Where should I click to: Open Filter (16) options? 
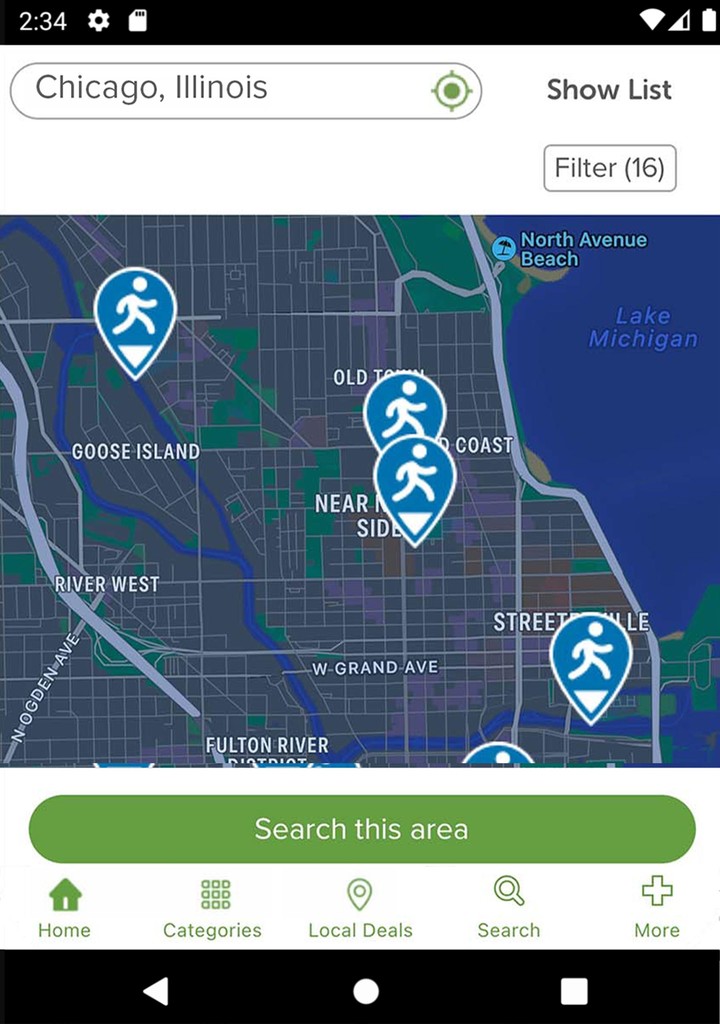tap(610, 168)
